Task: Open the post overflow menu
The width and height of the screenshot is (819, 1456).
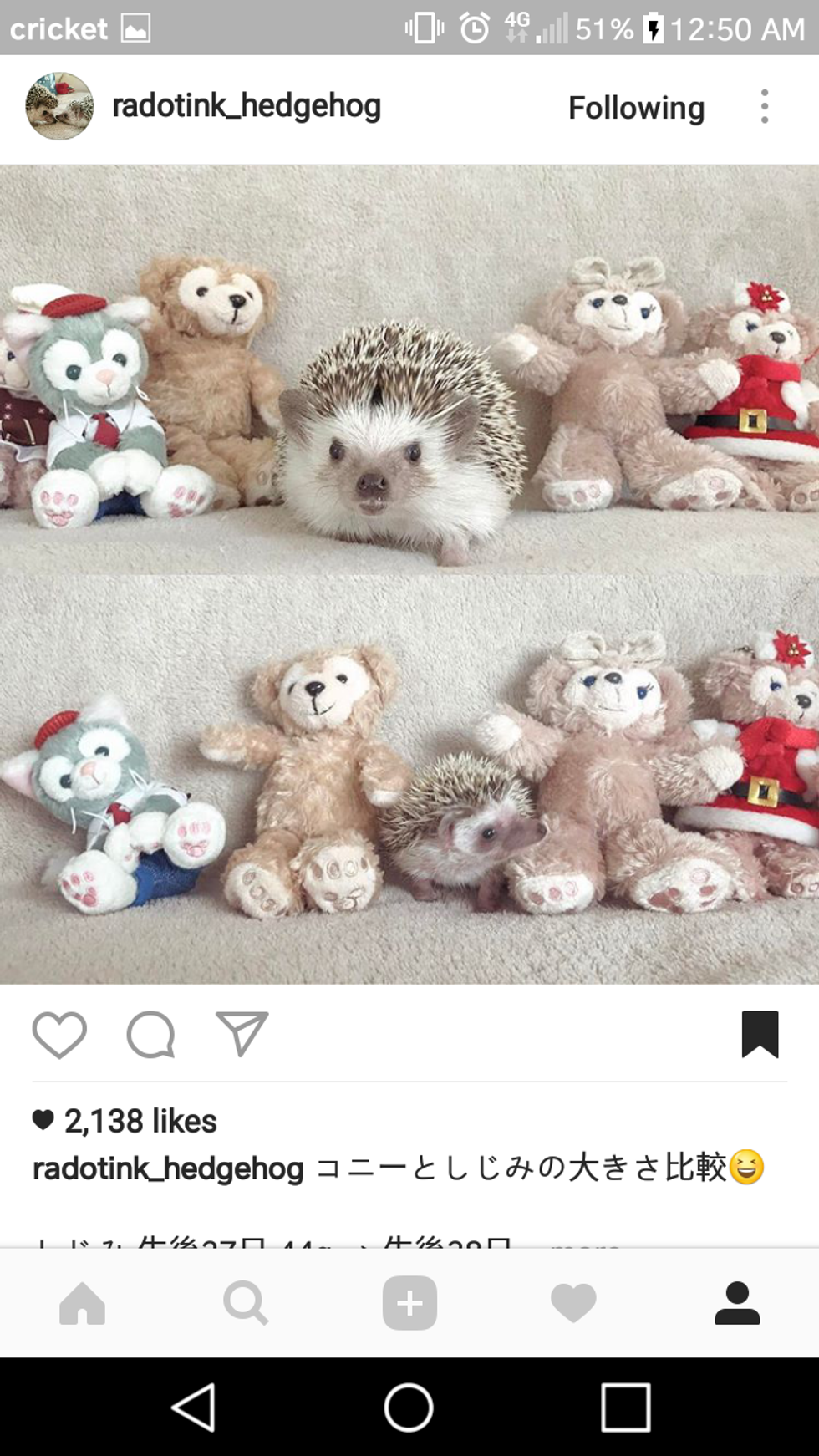Action: pyautogui.click(x=764, y=107)
